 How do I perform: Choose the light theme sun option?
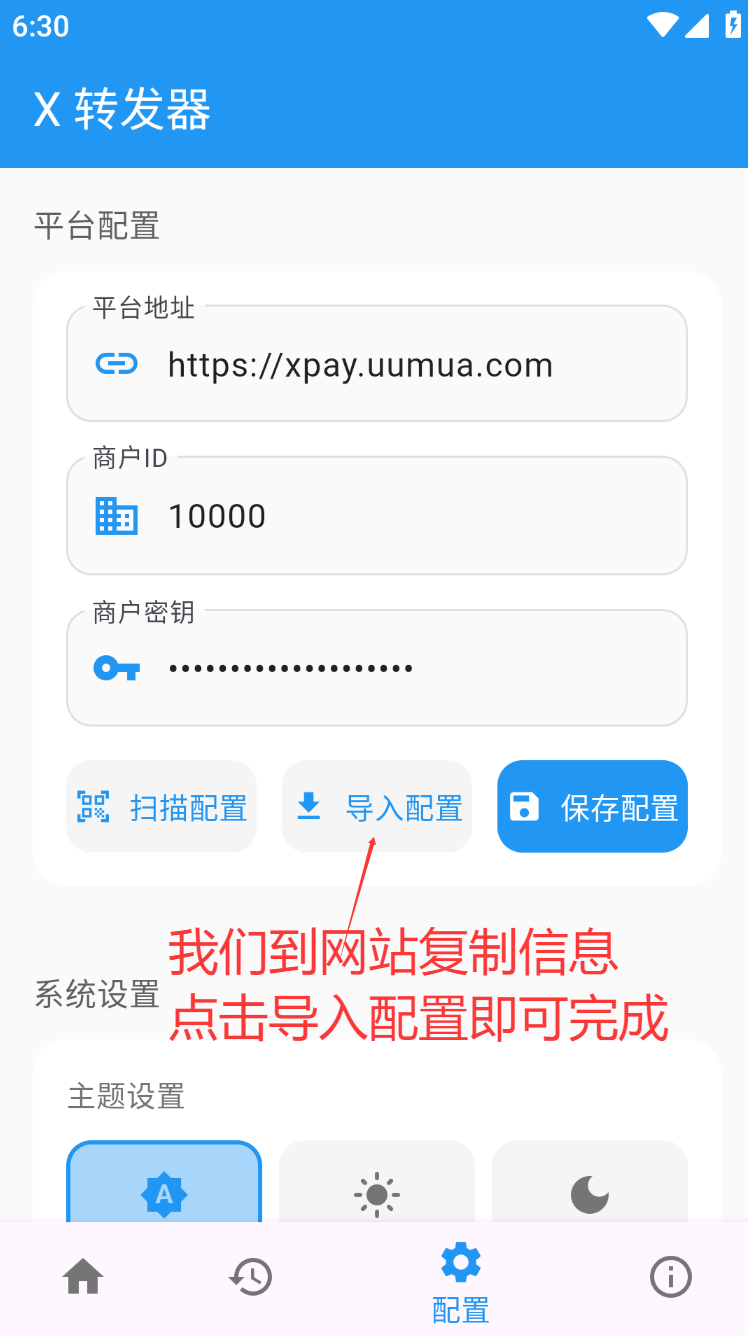tap(377, 1182)
